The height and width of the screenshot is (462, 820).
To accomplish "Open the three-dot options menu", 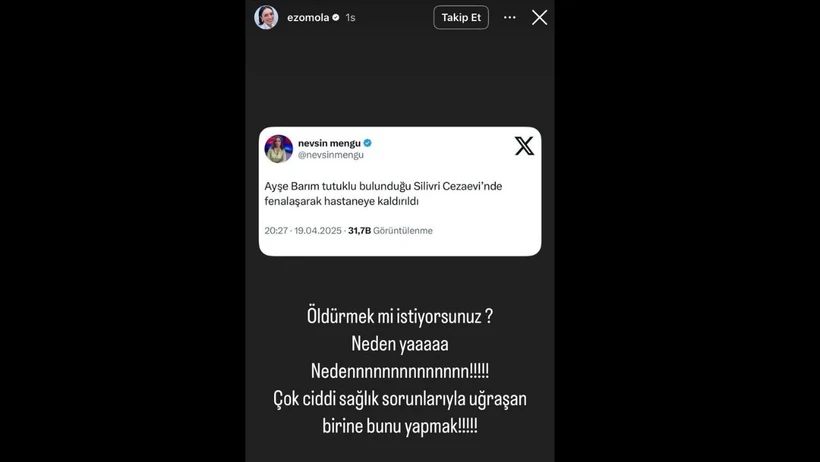I will pos(510,18).
